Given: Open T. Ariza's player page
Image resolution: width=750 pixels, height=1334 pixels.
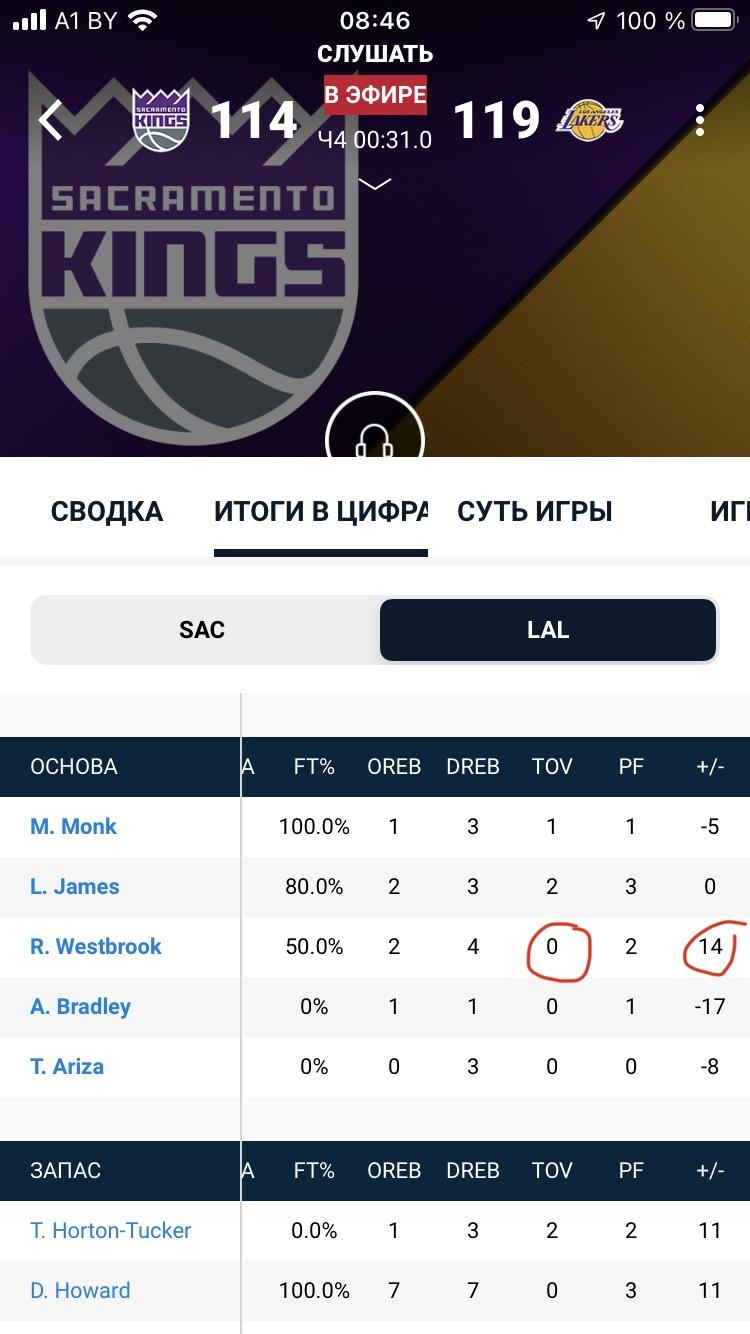Looking at the screenshot, I should click(67, 1067).
